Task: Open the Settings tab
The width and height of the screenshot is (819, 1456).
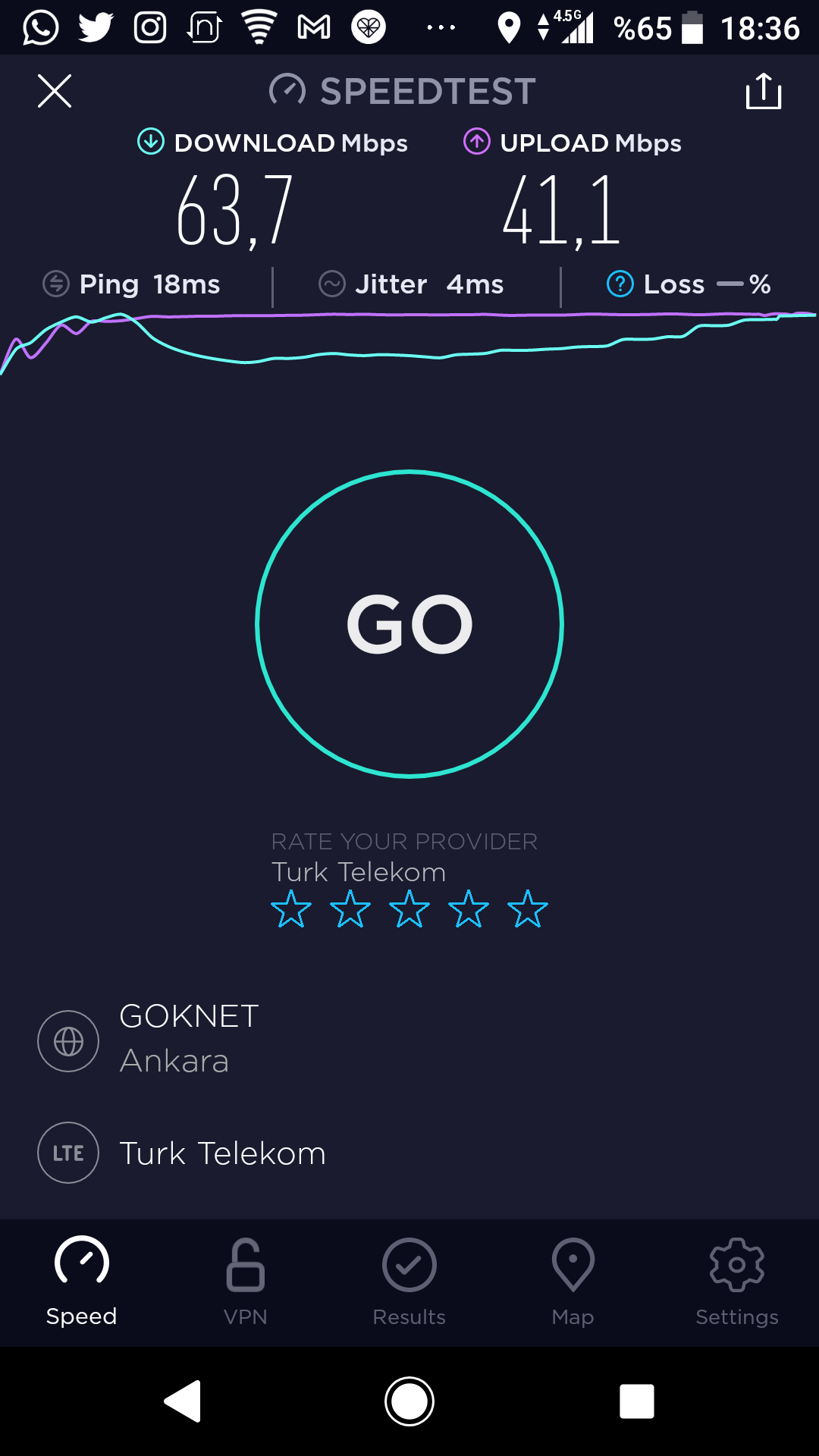Action: pos(737,1283)
